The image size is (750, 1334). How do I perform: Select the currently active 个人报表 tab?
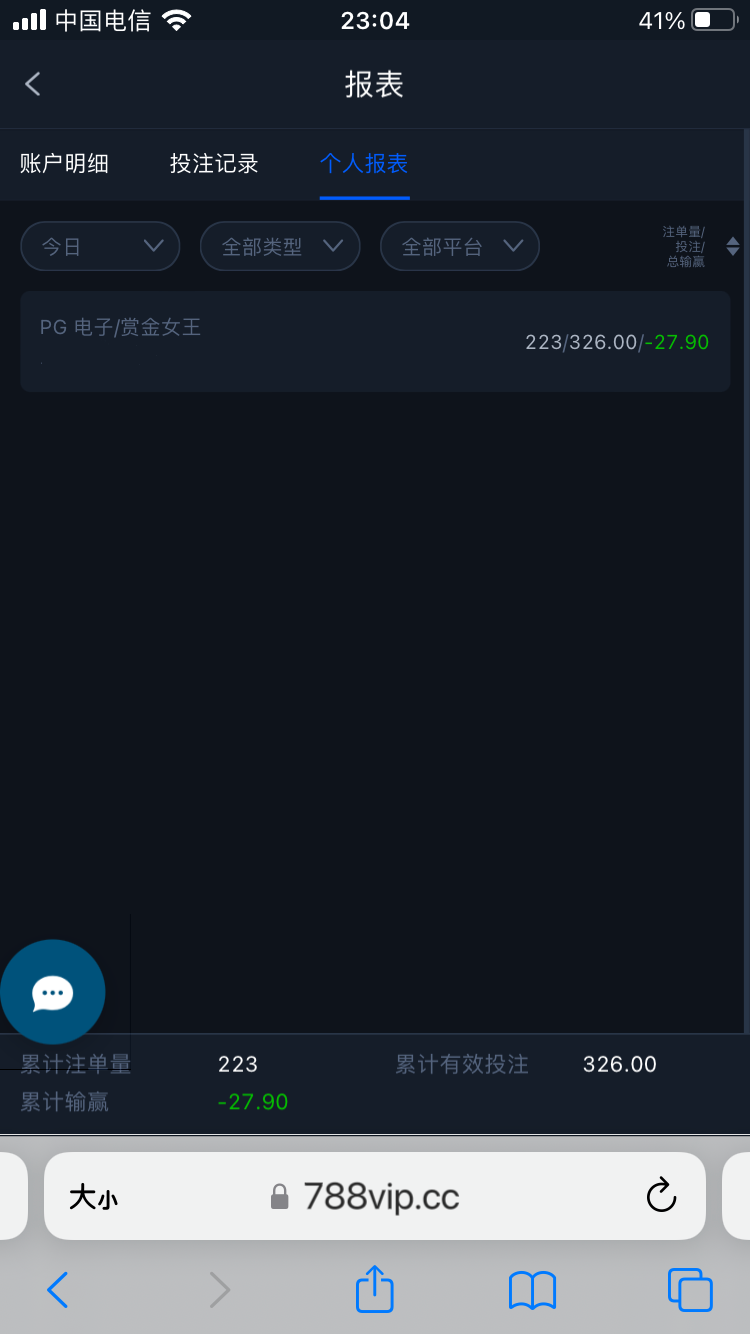pos(364,164)
